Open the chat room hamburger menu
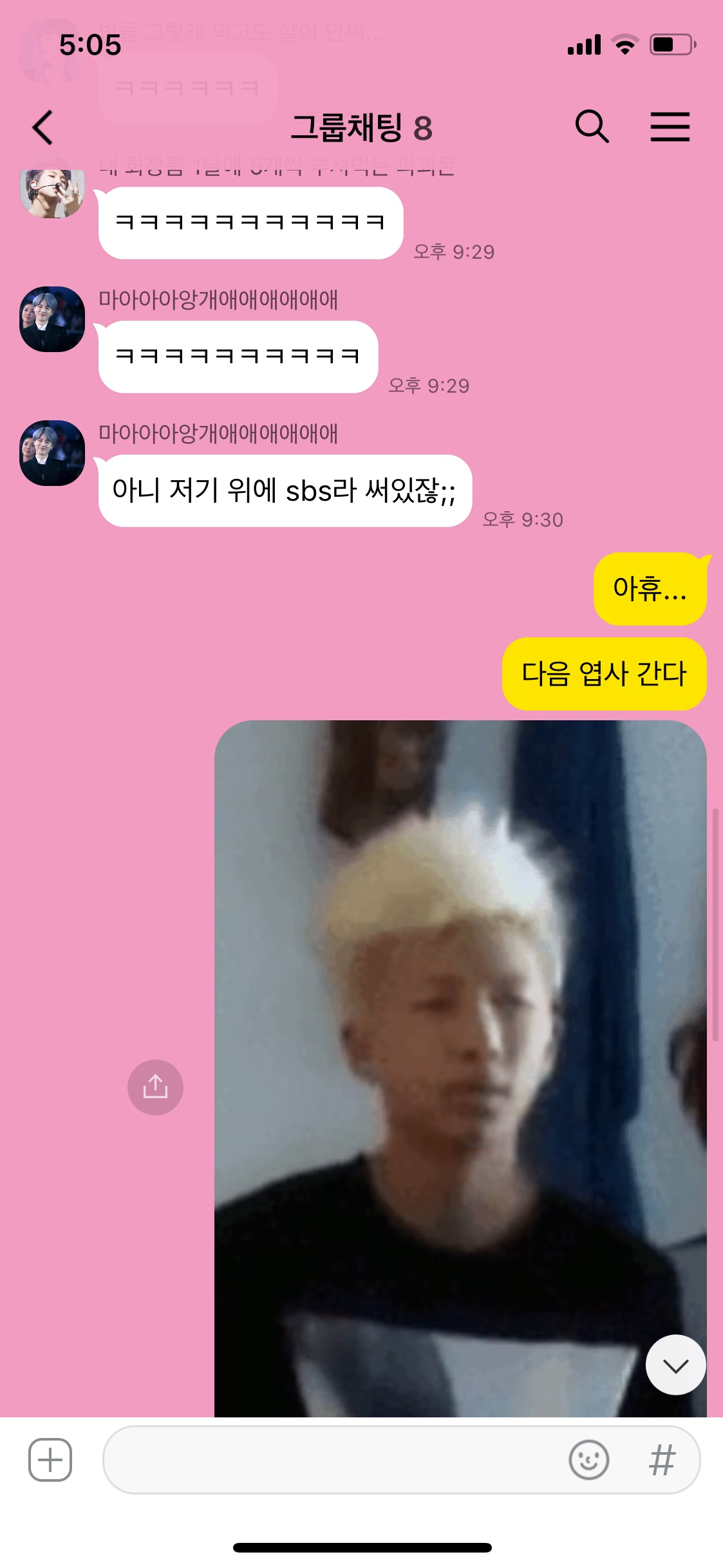Image resolution: width=723 pixels, height=1568 pixels. [670, 127]
